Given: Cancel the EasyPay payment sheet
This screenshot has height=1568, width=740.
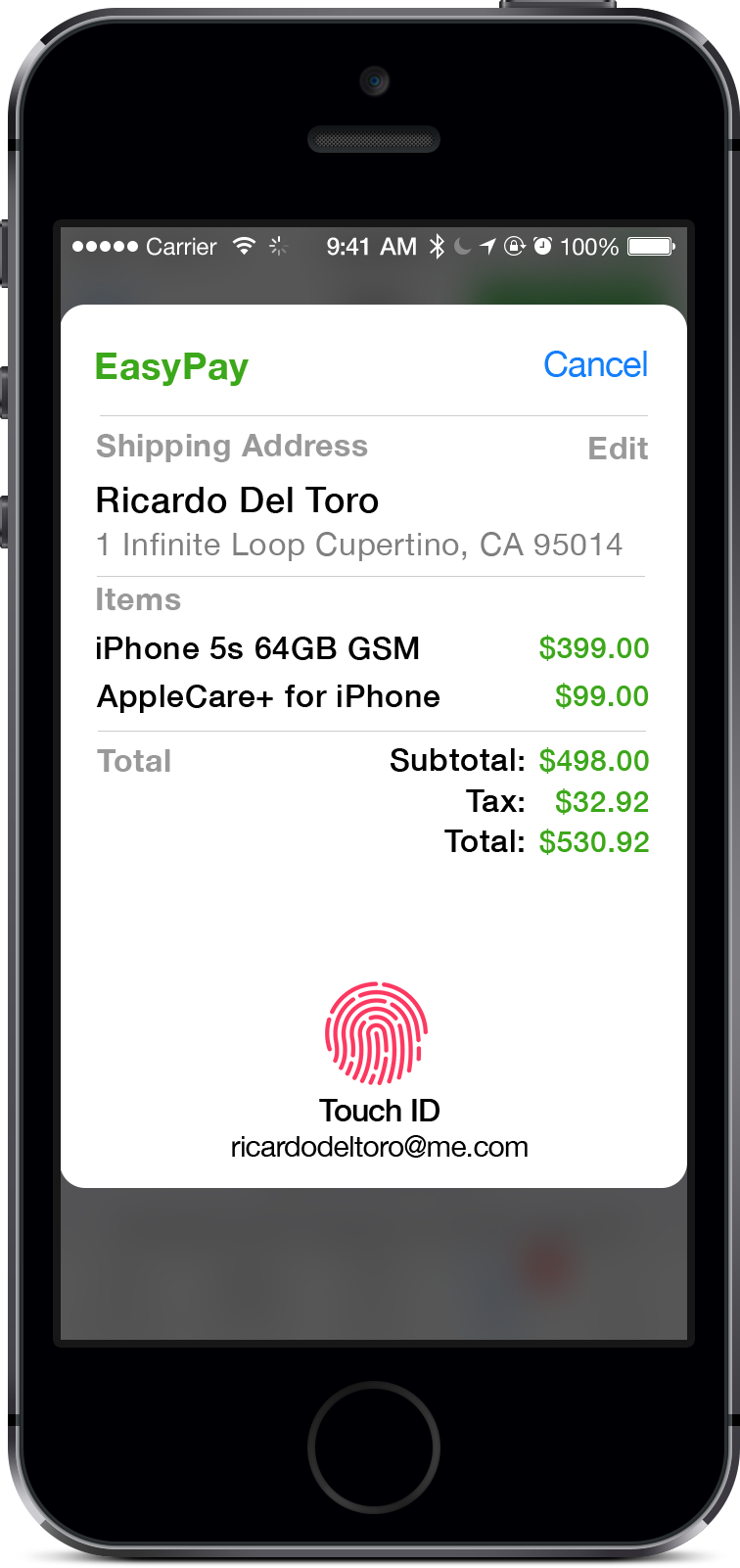Looking at the screenshot, I should tap(595, 364).
